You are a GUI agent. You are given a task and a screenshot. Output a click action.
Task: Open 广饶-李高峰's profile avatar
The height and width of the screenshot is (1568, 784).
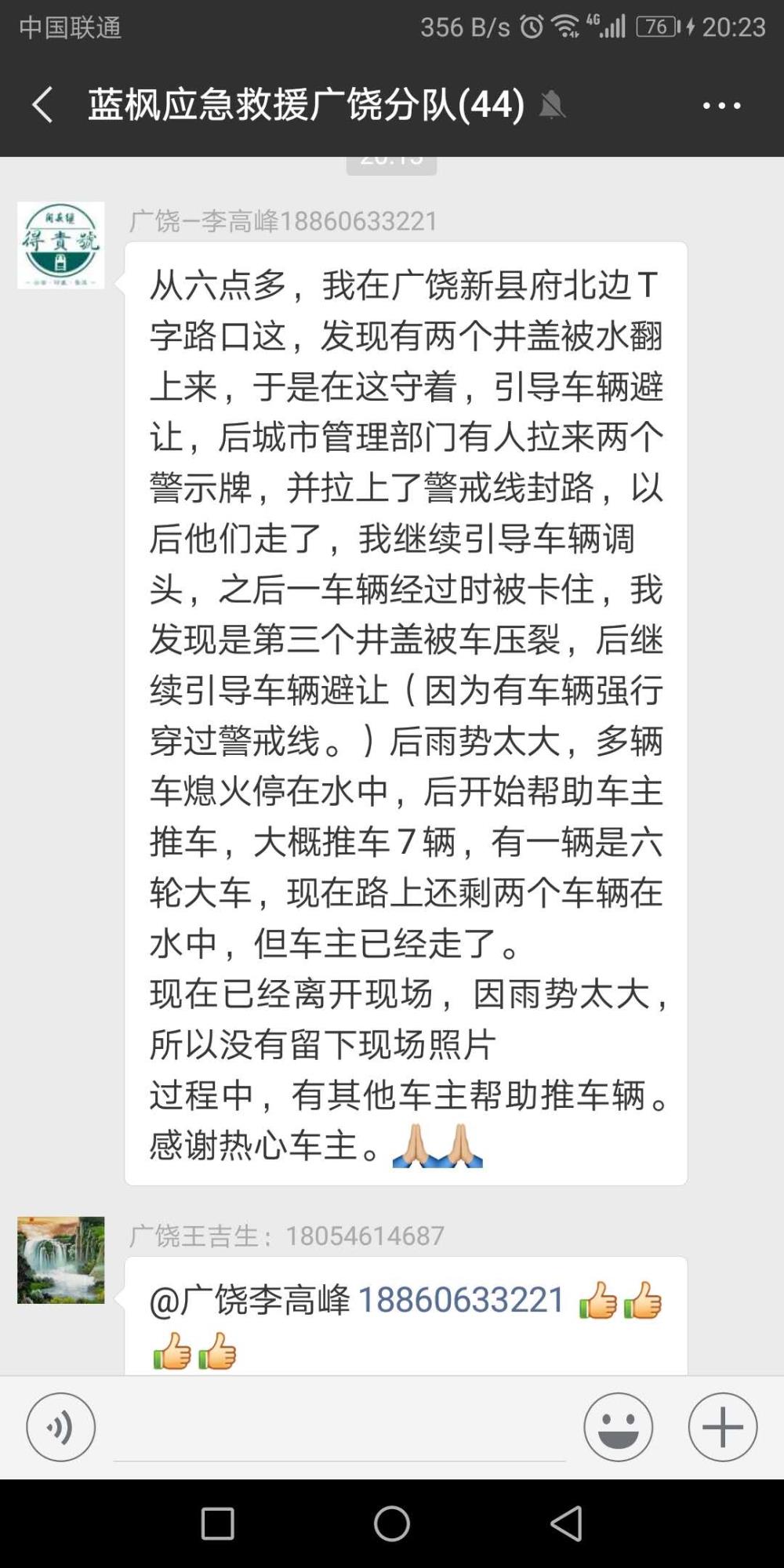coord(61,245)
